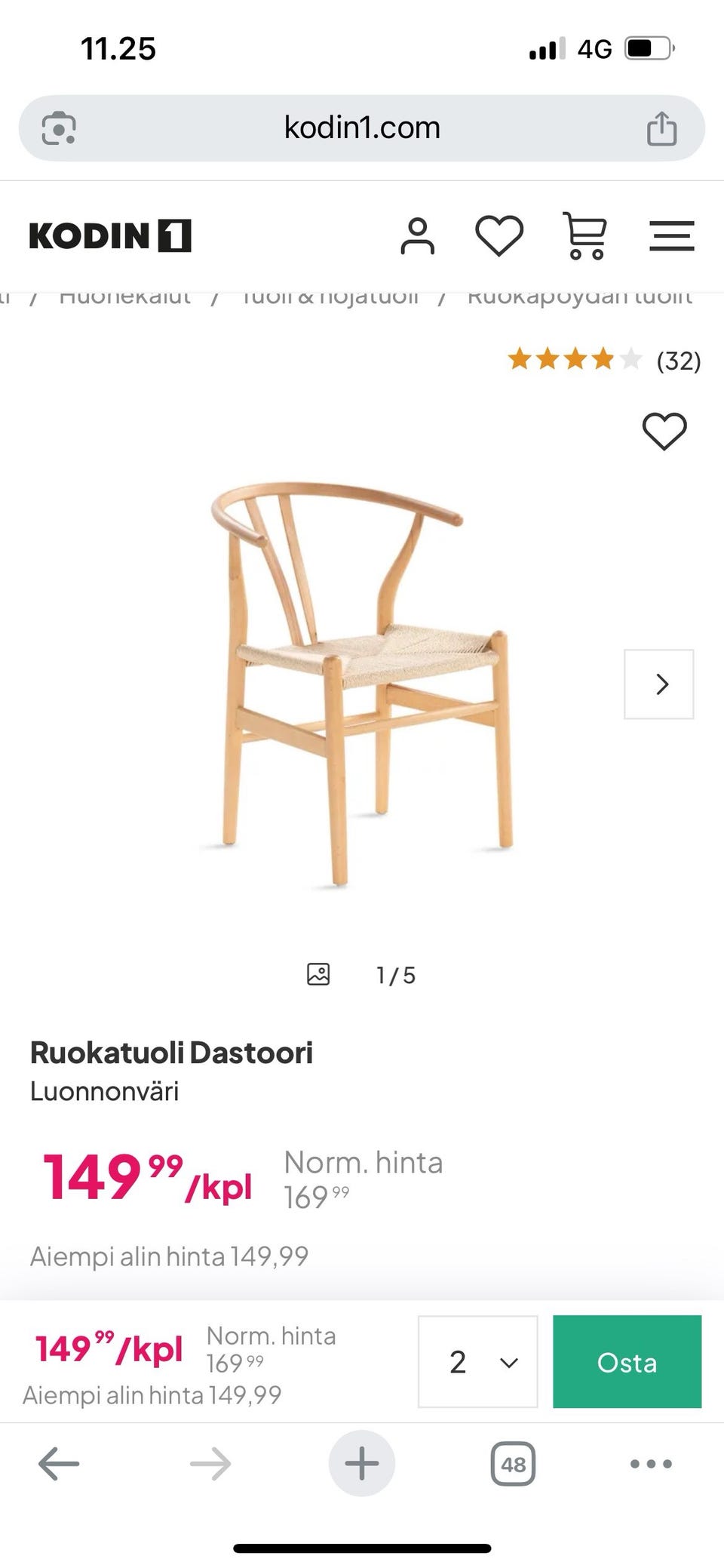Open the wishlist heart in header
The image size is (724, 1568).
click(x=499, y=236)
